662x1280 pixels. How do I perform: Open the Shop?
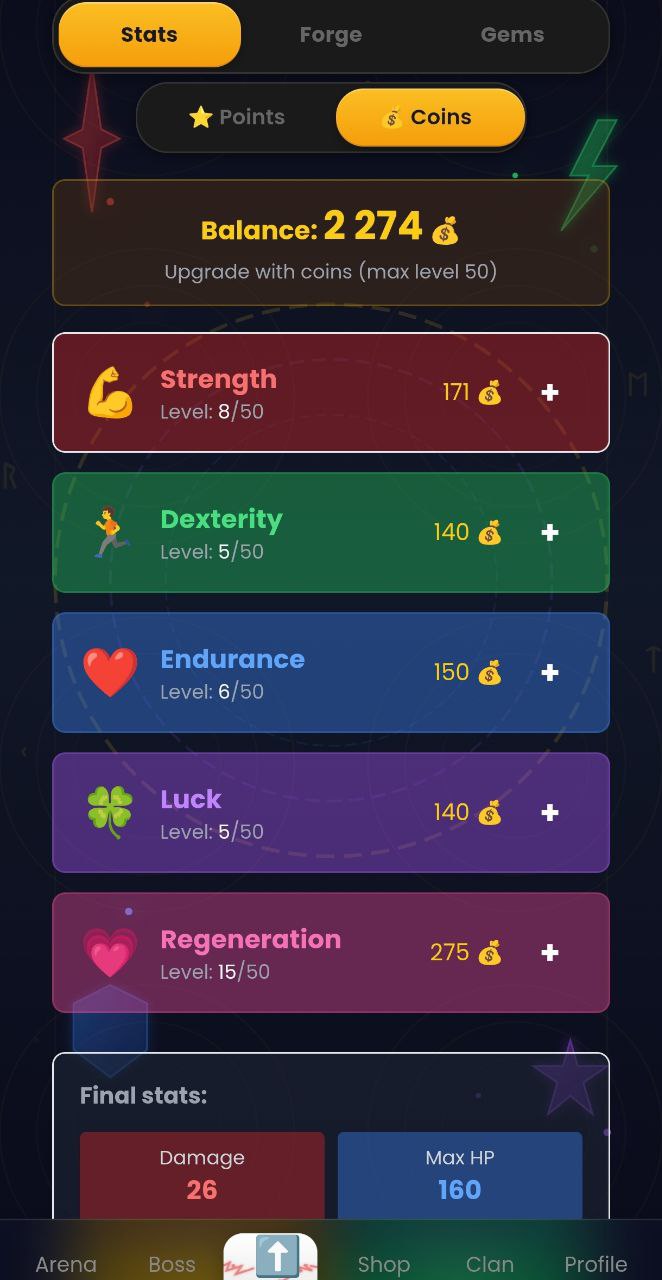pyautogui.click(x=384, y=1263)
